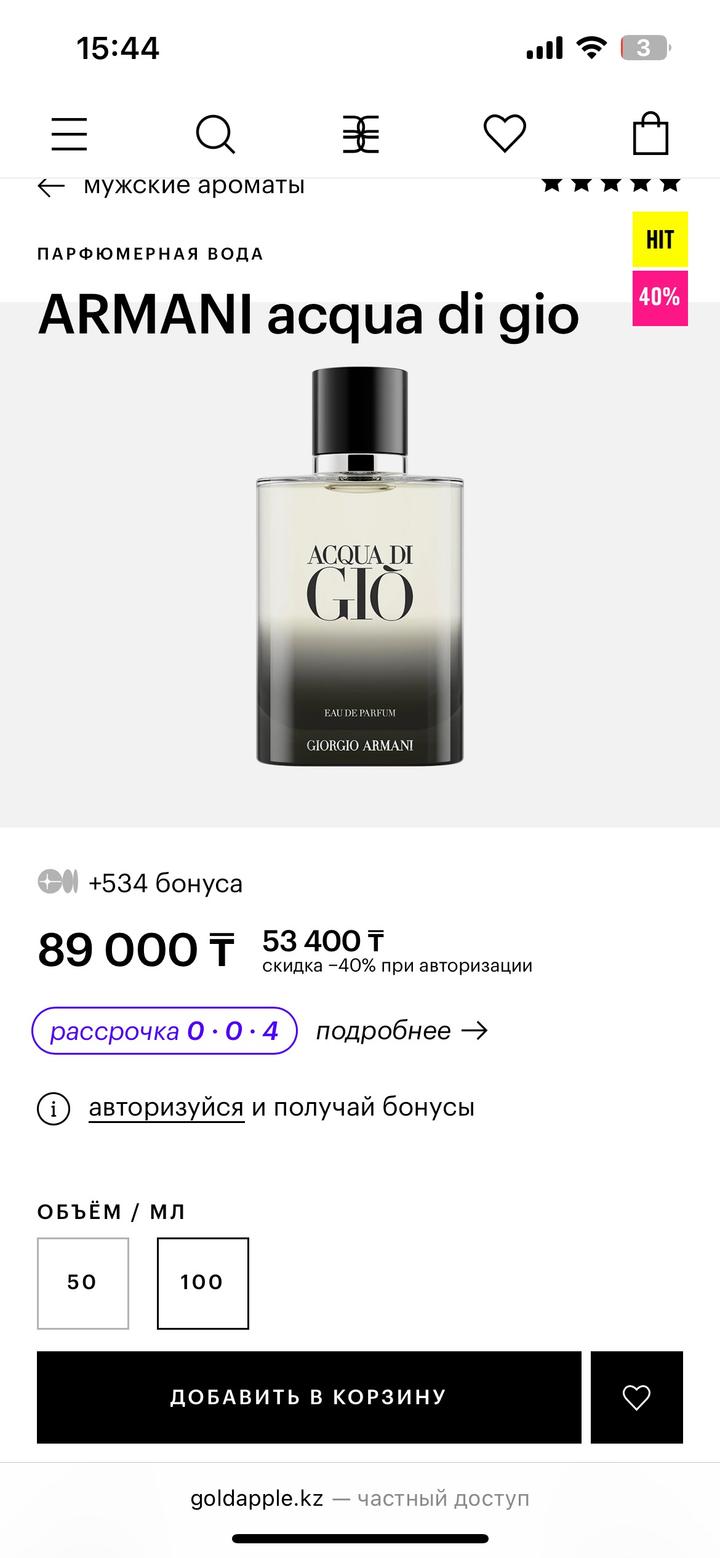Add the perfume to favorites
The image size is (720, 1558).
point(636,1397)
